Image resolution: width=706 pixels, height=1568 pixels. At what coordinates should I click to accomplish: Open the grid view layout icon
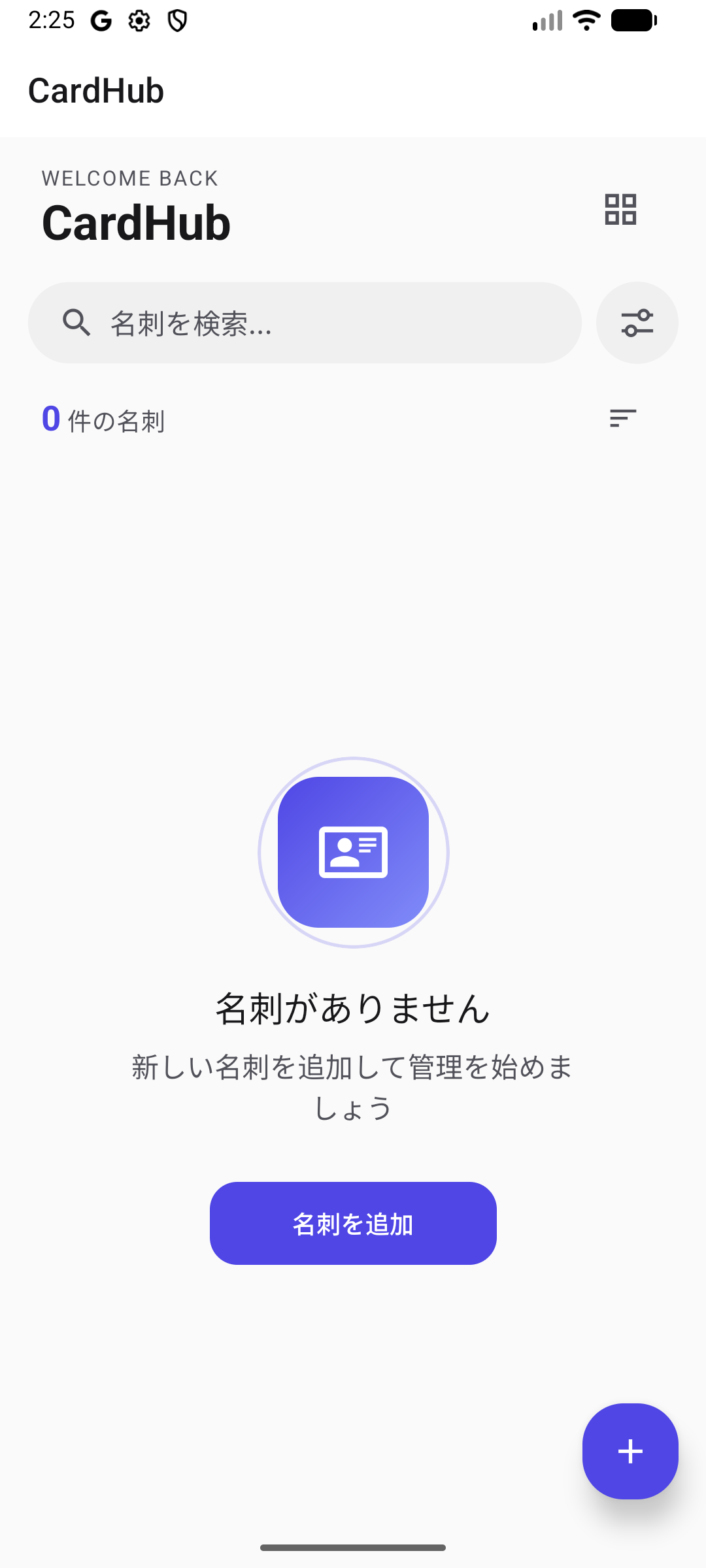click(x=621, y=209)
